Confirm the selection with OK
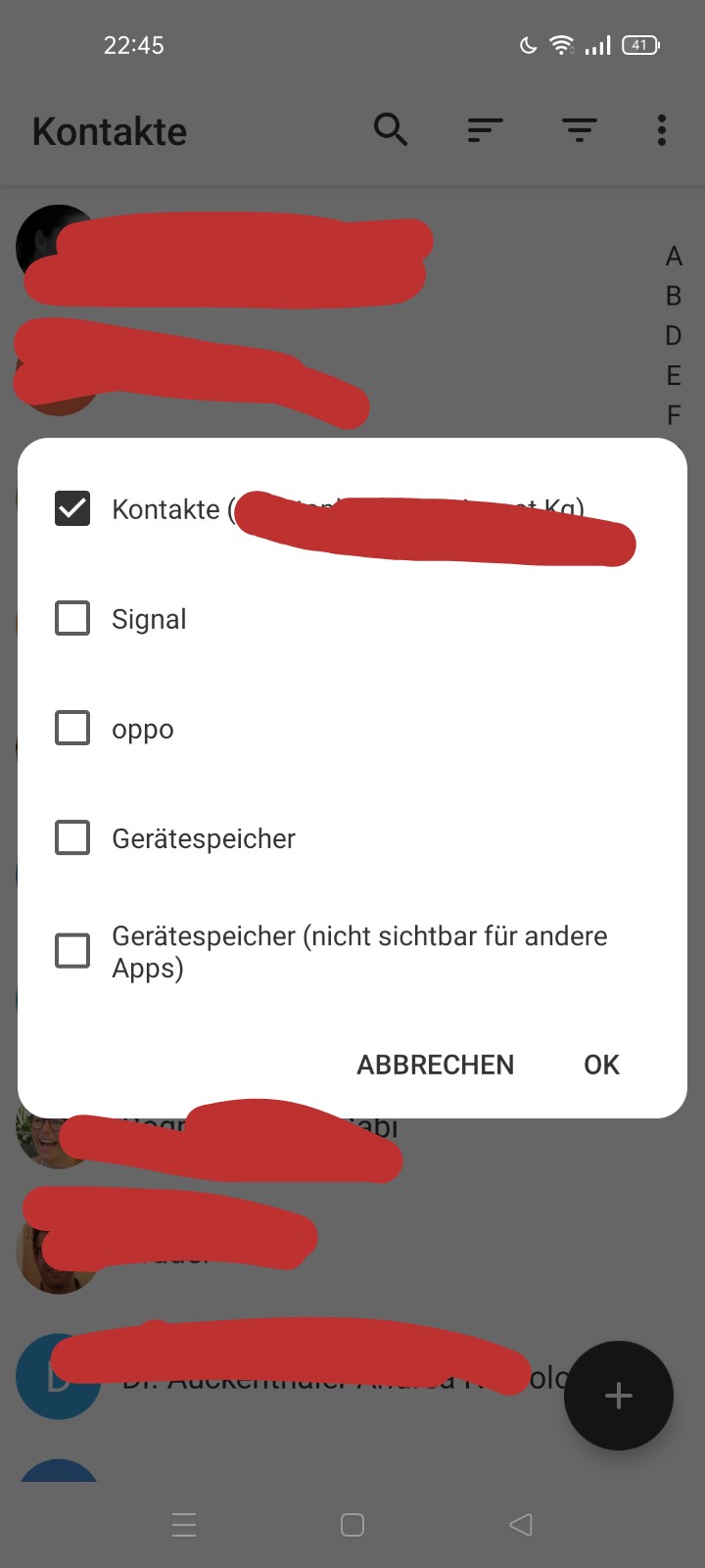 (x=601, y=1065)
